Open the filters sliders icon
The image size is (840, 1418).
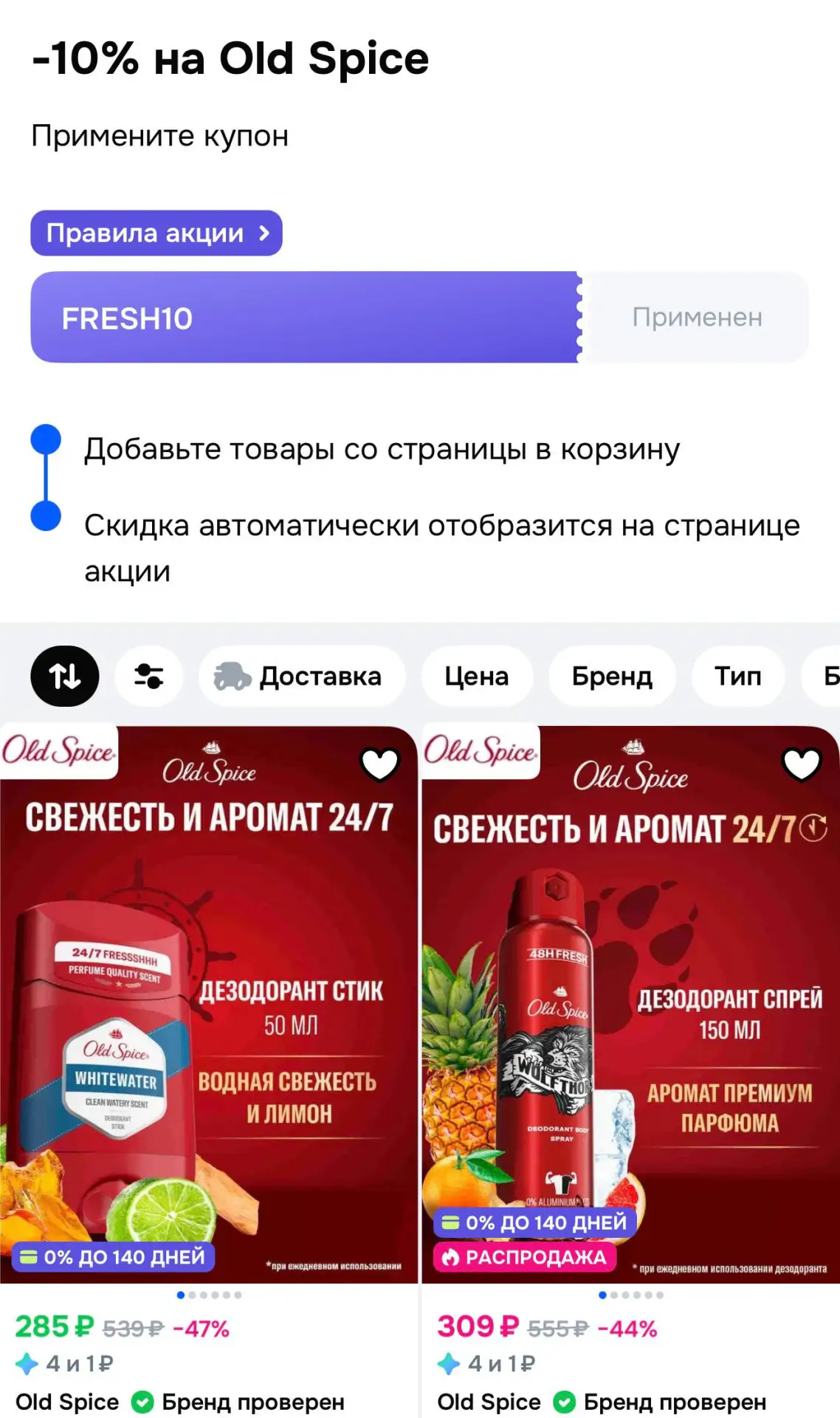[x=148, y=676]
